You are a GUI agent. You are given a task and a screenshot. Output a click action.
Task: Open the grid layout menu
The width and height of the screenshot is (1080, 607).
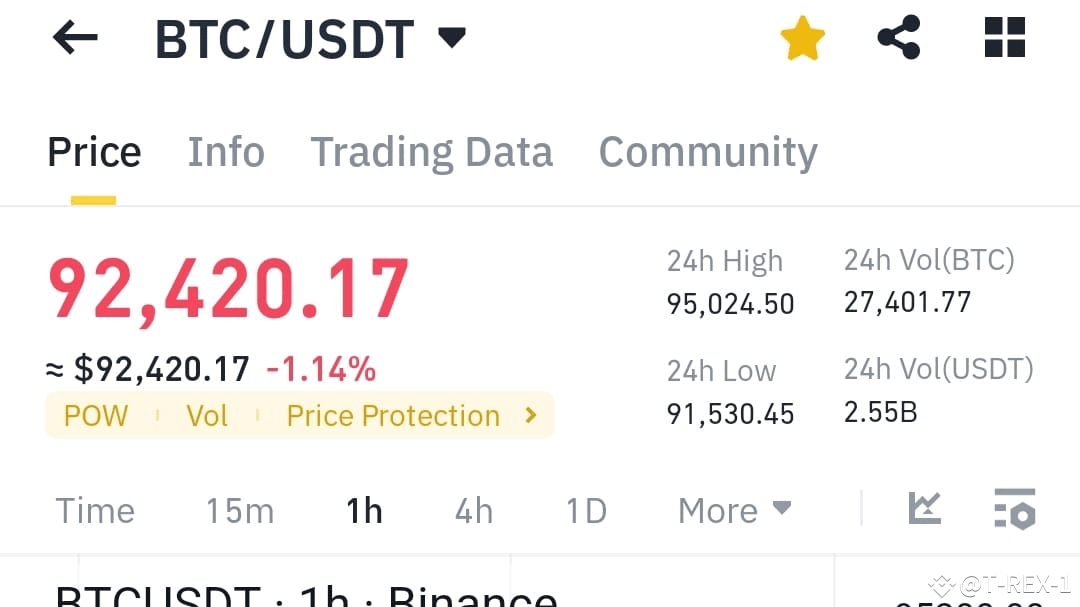(x=1004, y=39)
